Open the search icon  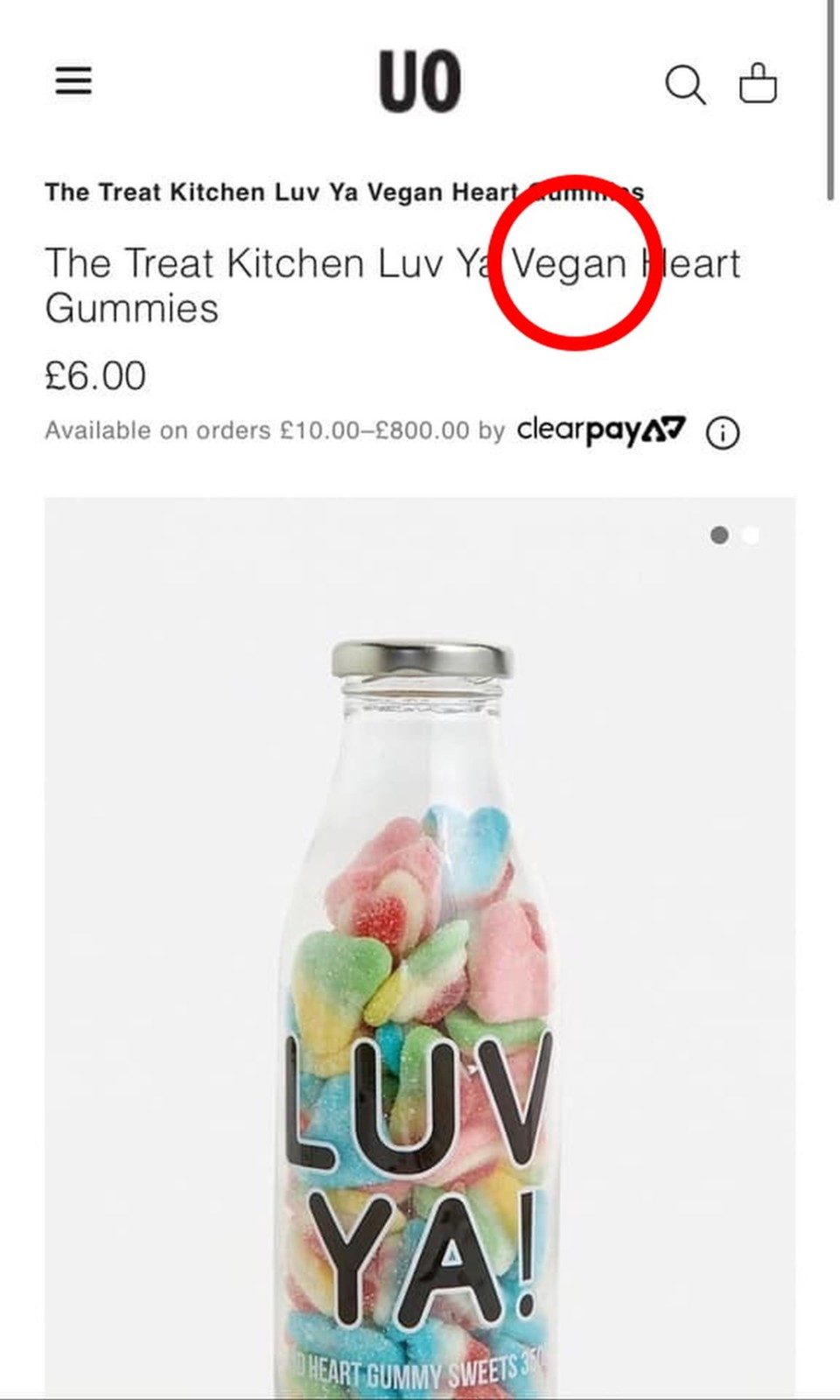[x=685, y=85]
